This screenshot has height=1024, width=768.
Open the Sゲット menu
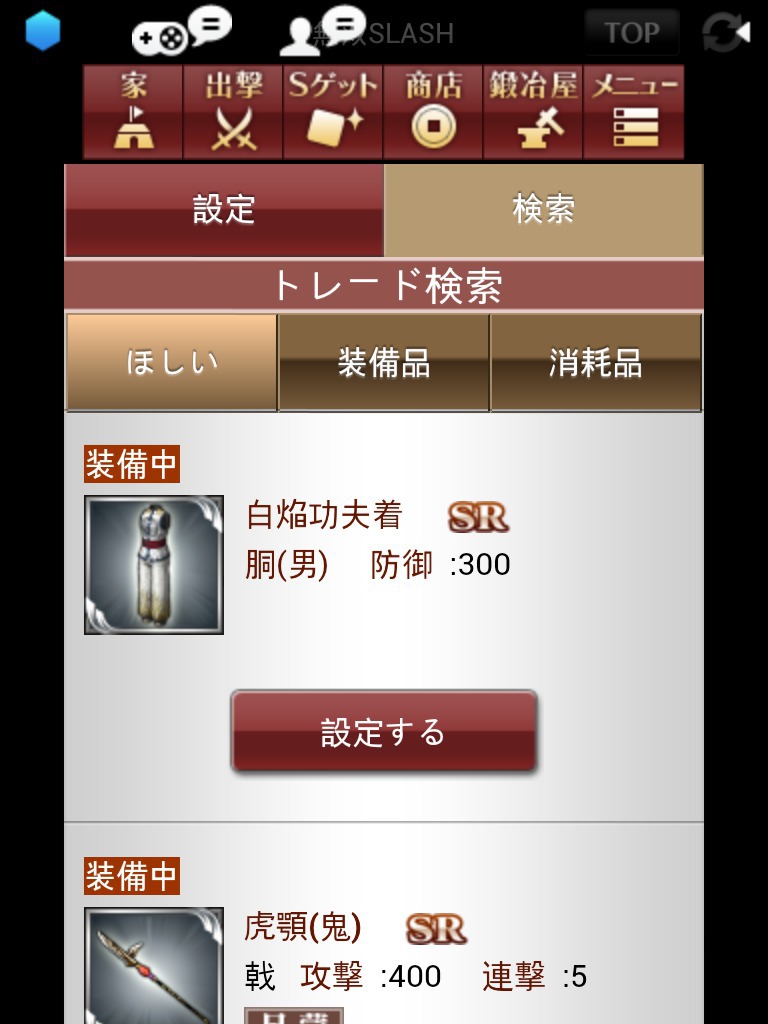[x=333, y=112]
